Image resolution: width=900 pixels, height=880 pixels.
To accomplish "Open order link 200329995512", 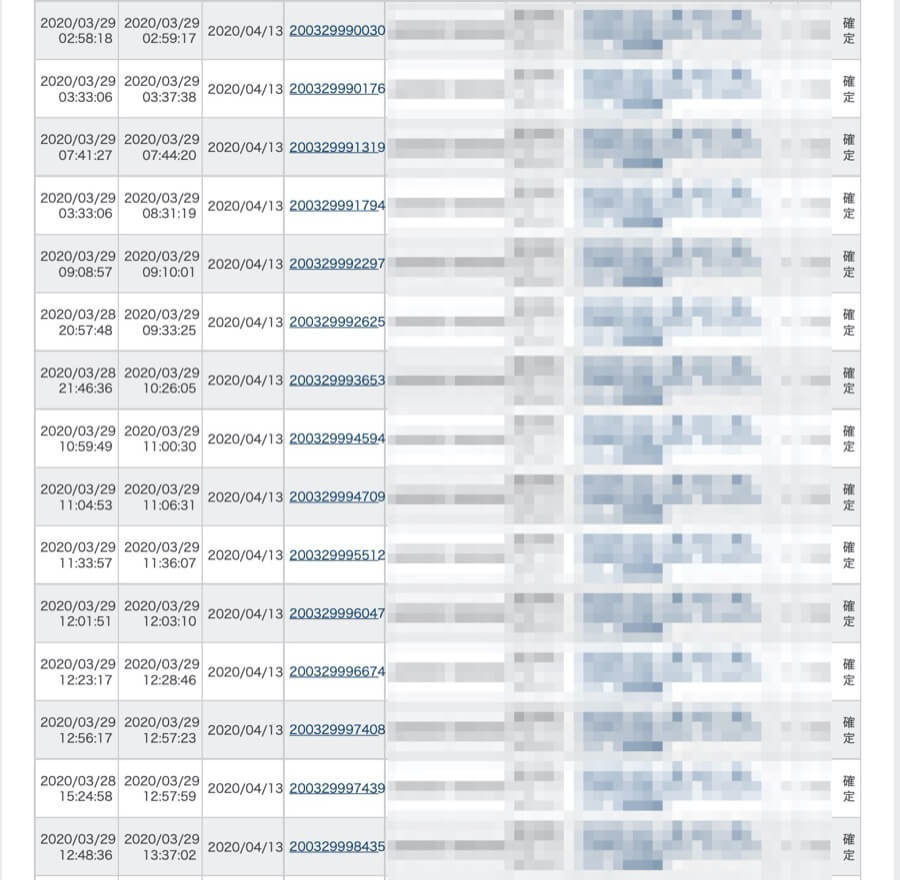I will pos(337,555).
